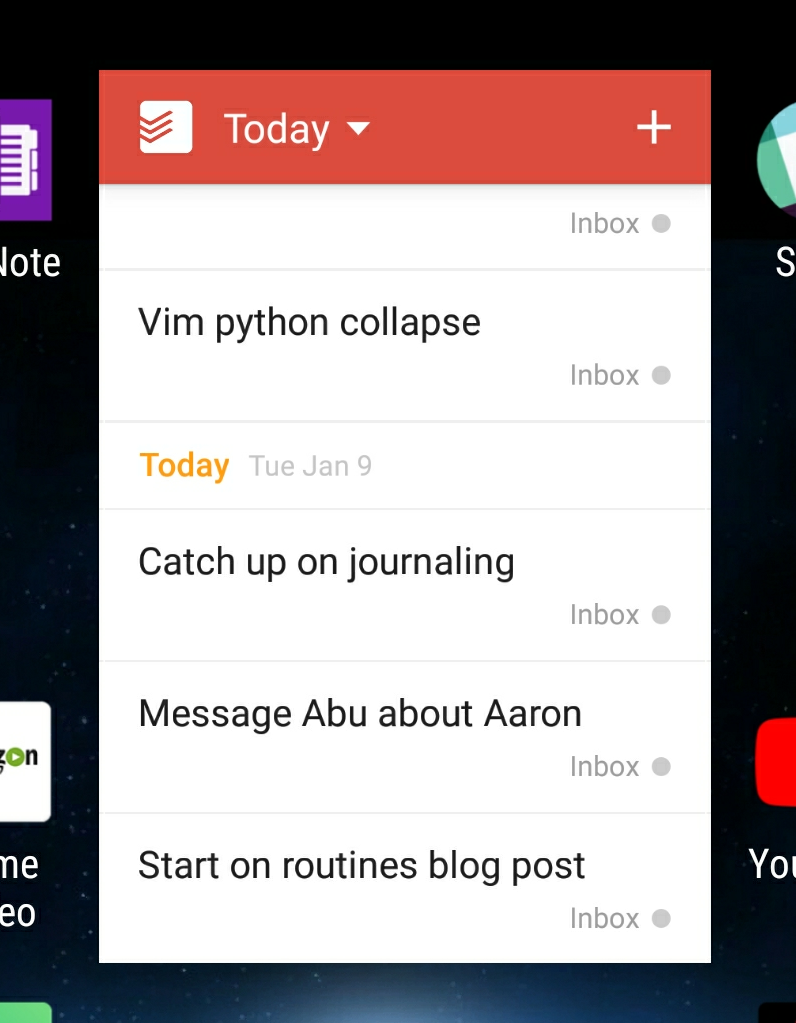
Task: Add a new task with the plus icon
Action: 653,128
